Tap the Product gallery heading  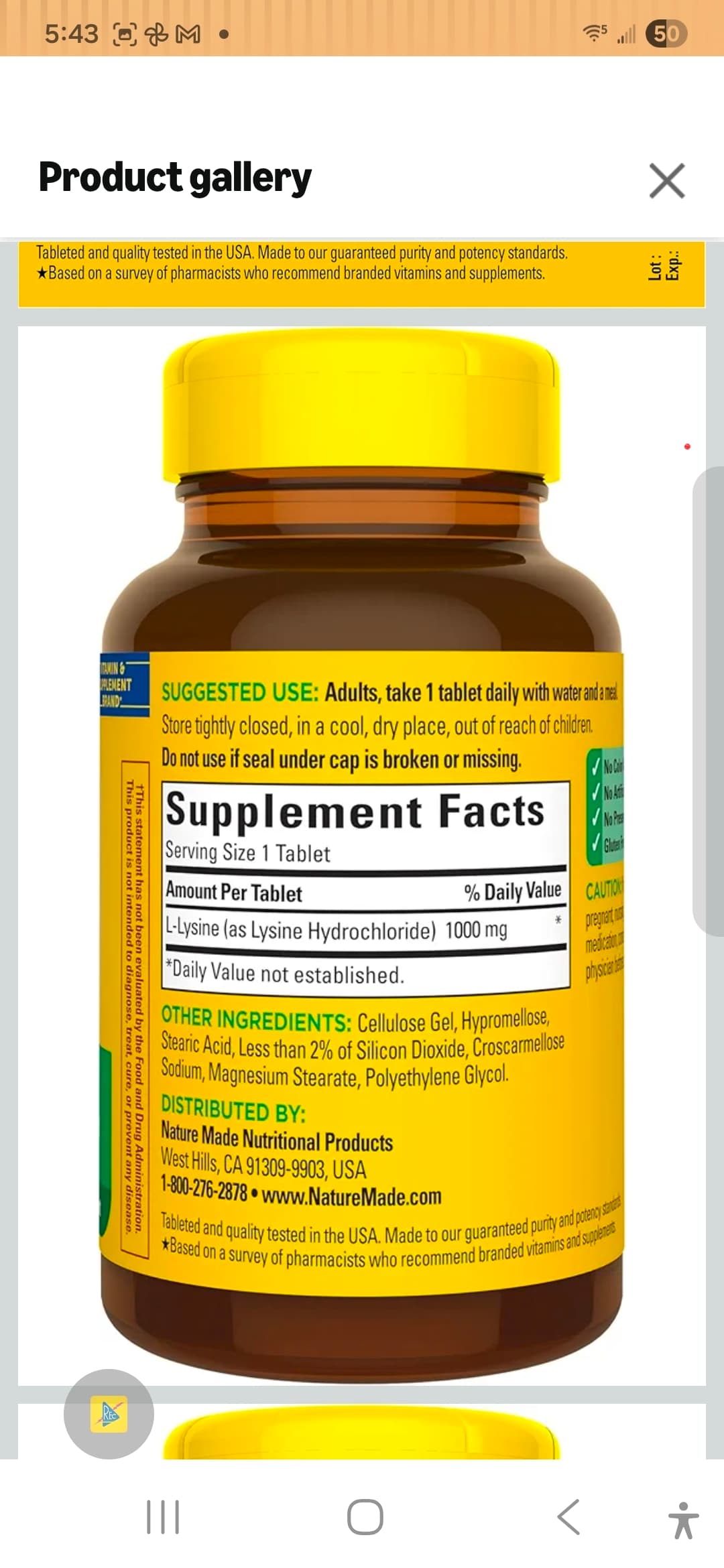point(174,176)
